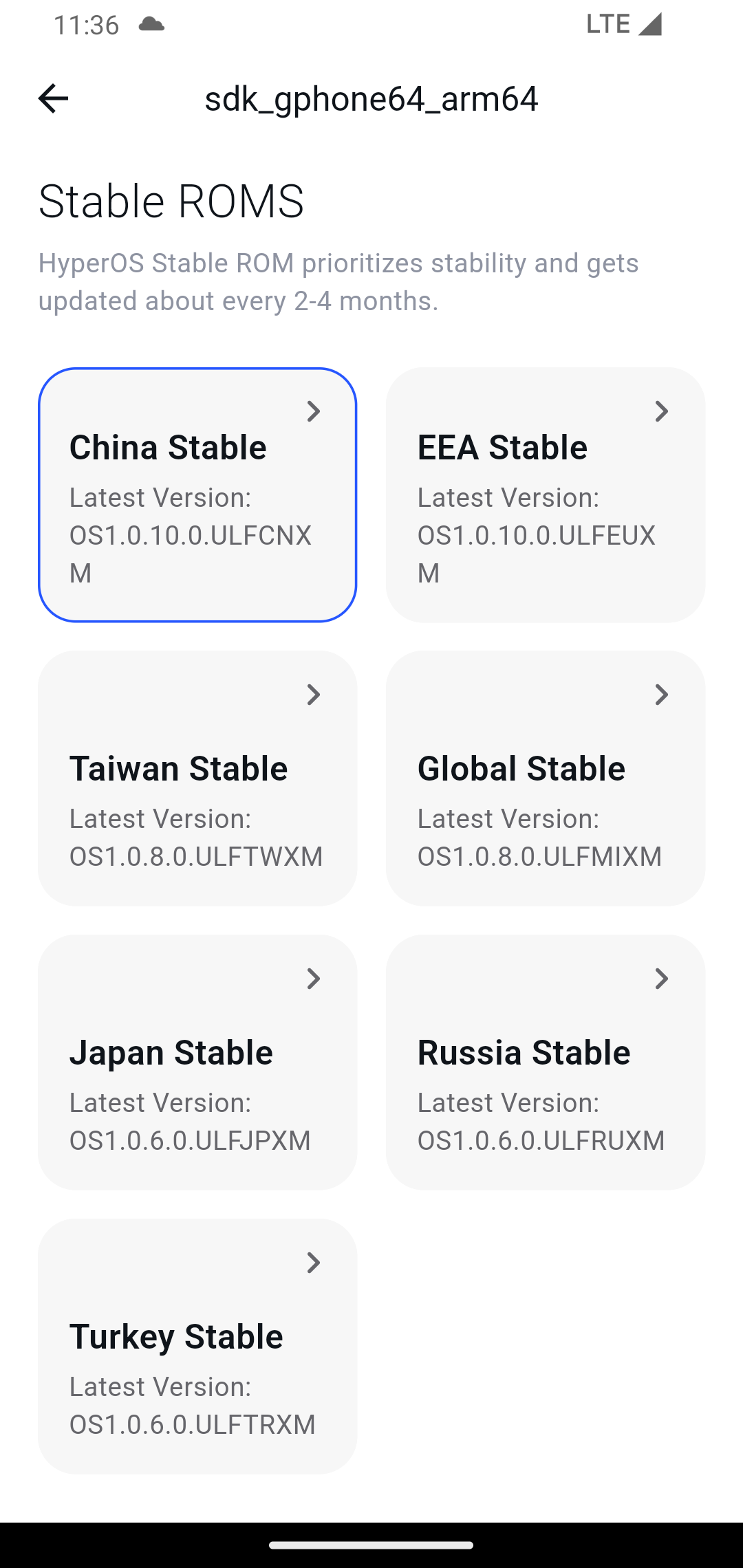This screenshot has width=743, height=1568.
Task: Open Japan Stable ROM details
Action: click(197, 1063)
